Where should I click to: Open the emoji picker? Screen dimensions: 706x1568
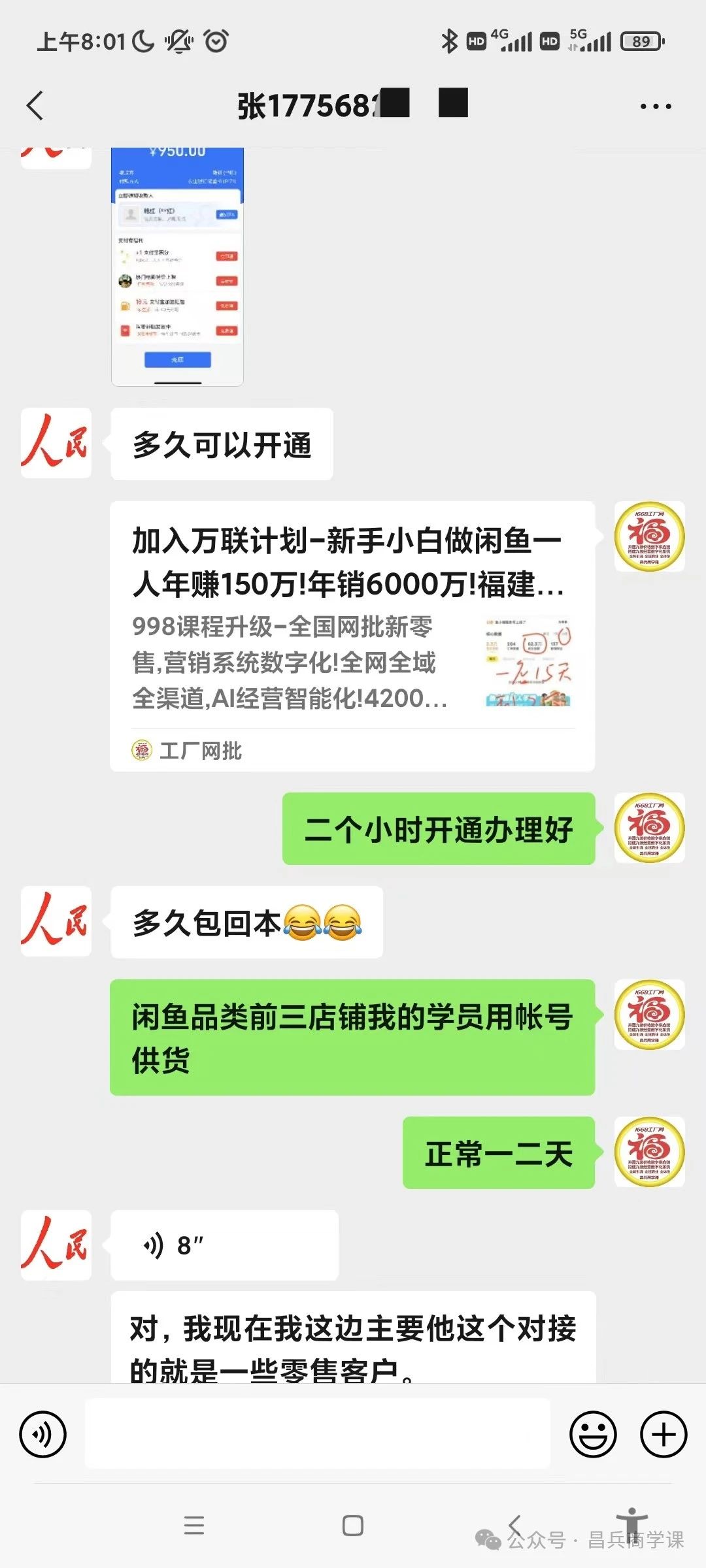[593, 1435]
